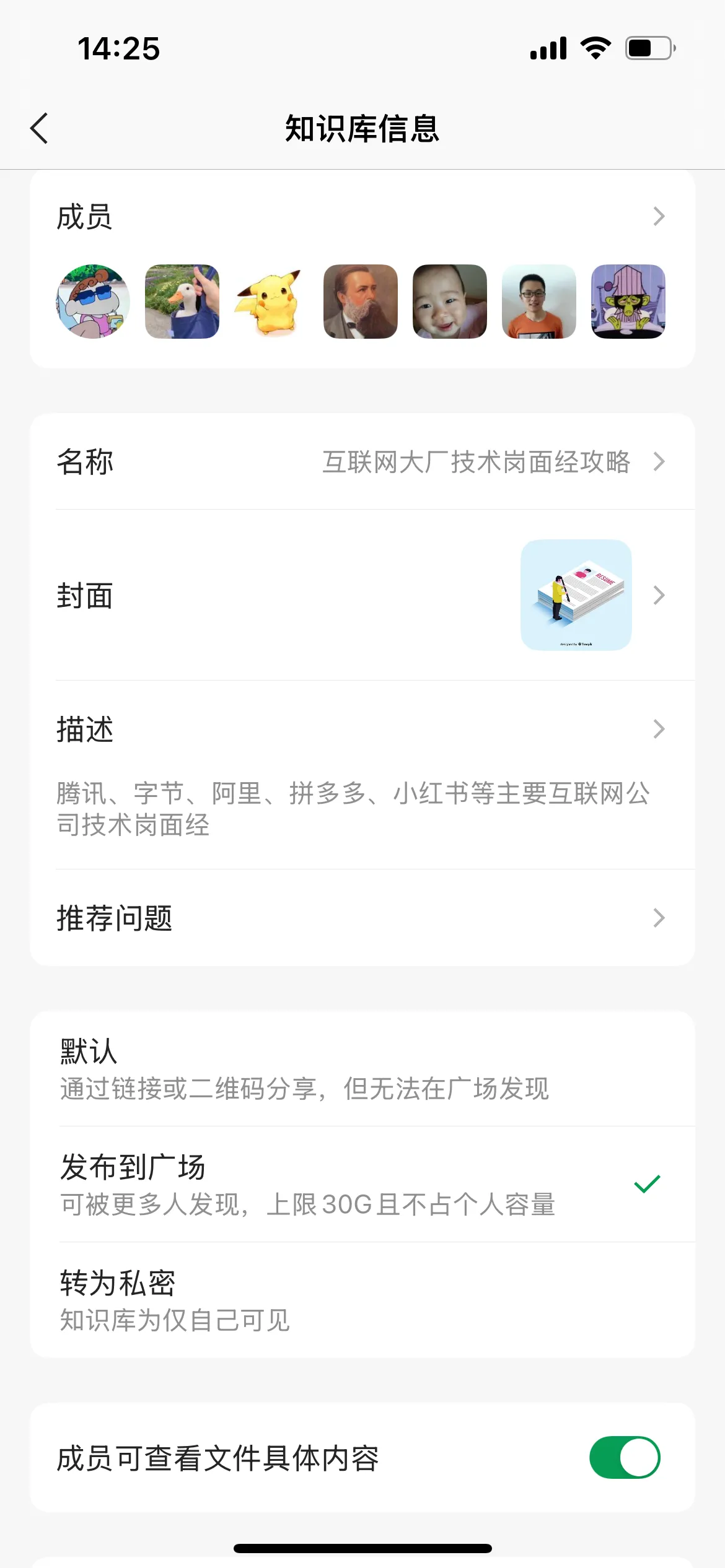This screenshot has width=725, height=1568.
Task: Select the 默认 sharing option
Action: click(x=362, y=1069)
